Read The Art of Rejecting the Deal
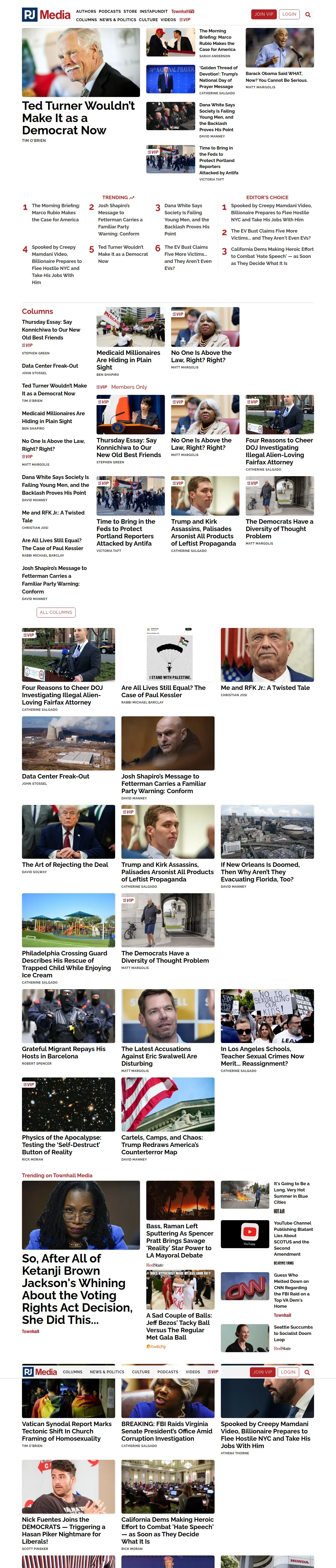Image resolution: width=336 pixels, height=1568 pixels. 65,864
